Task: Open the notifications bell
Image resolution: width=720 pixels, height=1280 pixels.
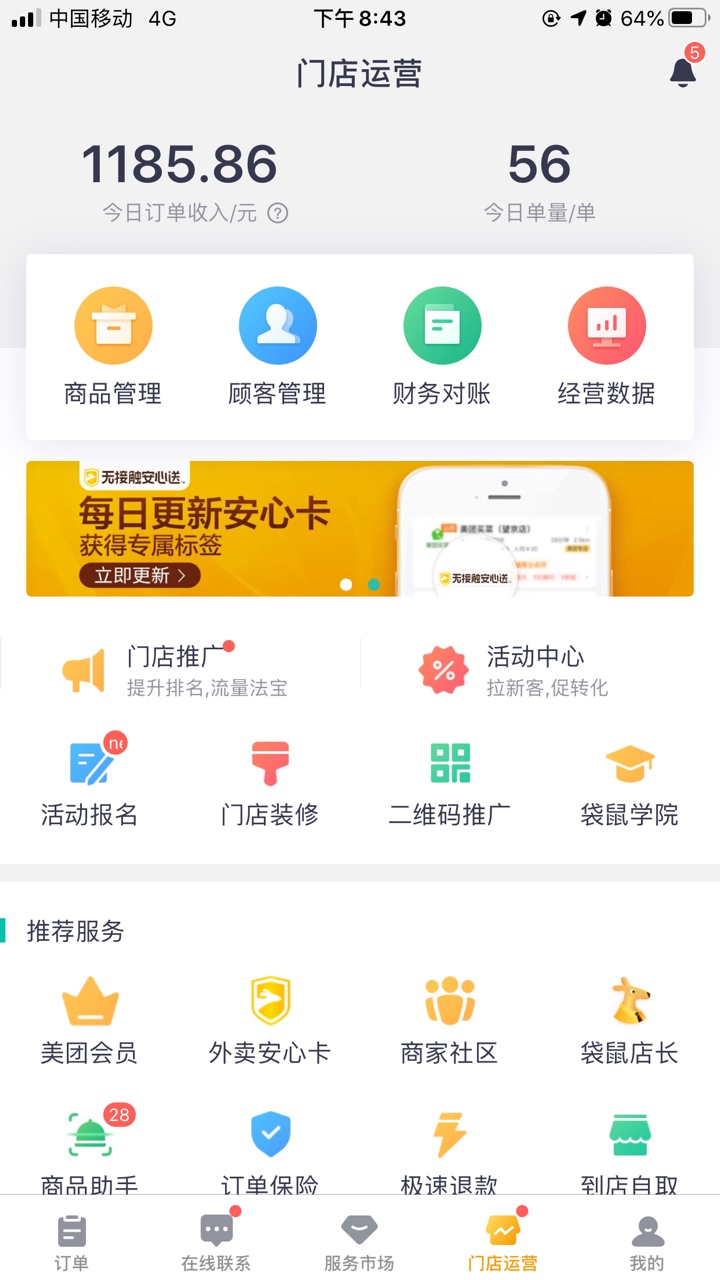Action: pyautogui.click(x=683, y=72)
